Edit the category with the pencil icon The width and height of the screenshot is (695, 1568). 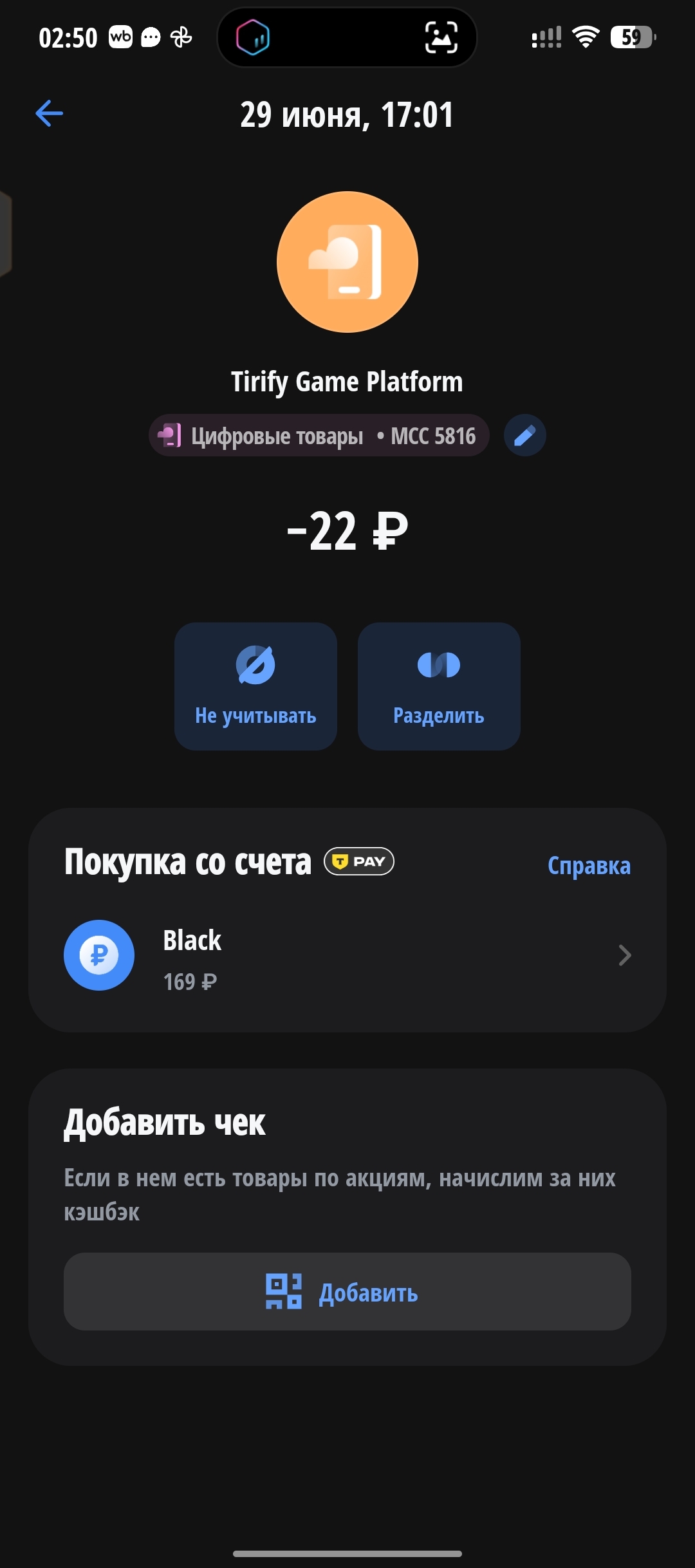(x=524, y=436)
